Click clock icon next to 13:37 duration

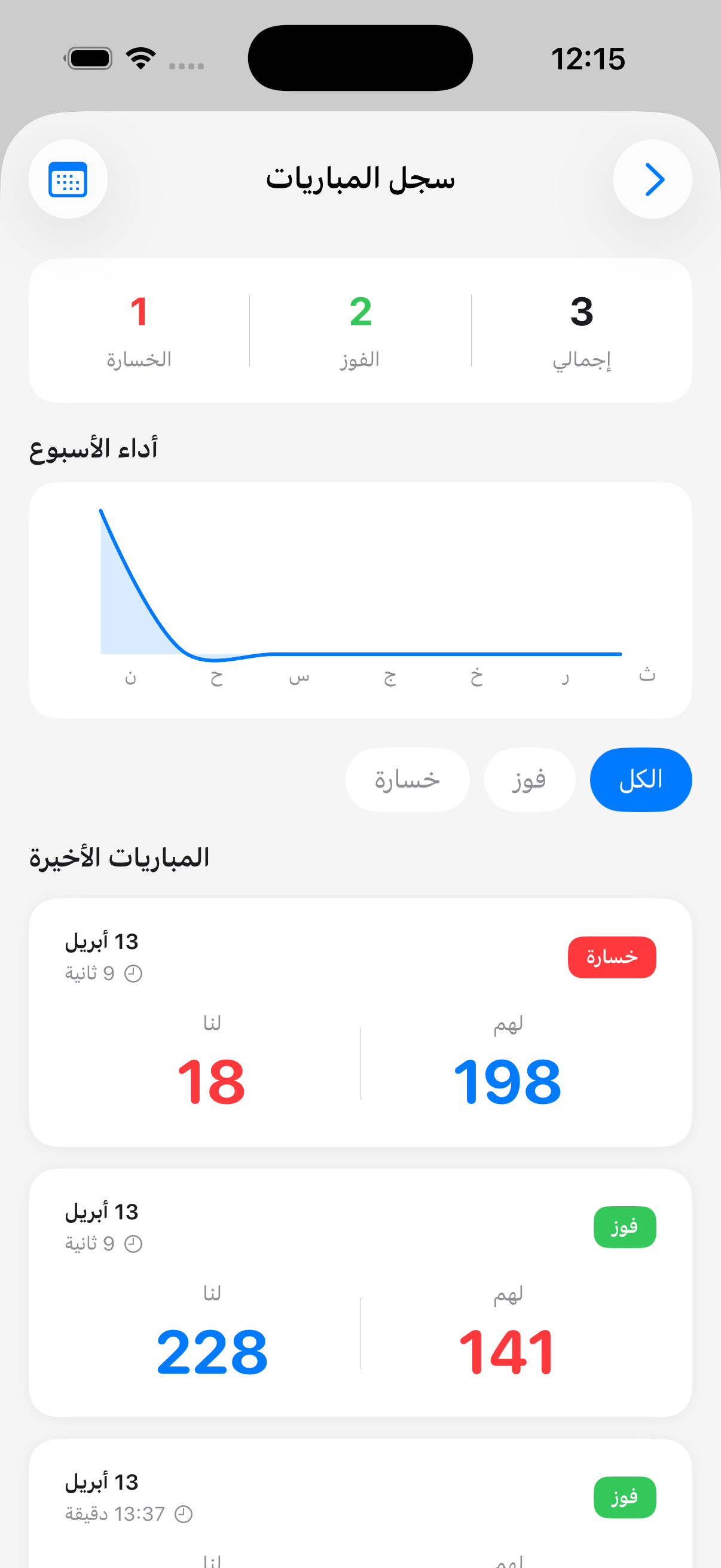tap(184, 1513)
